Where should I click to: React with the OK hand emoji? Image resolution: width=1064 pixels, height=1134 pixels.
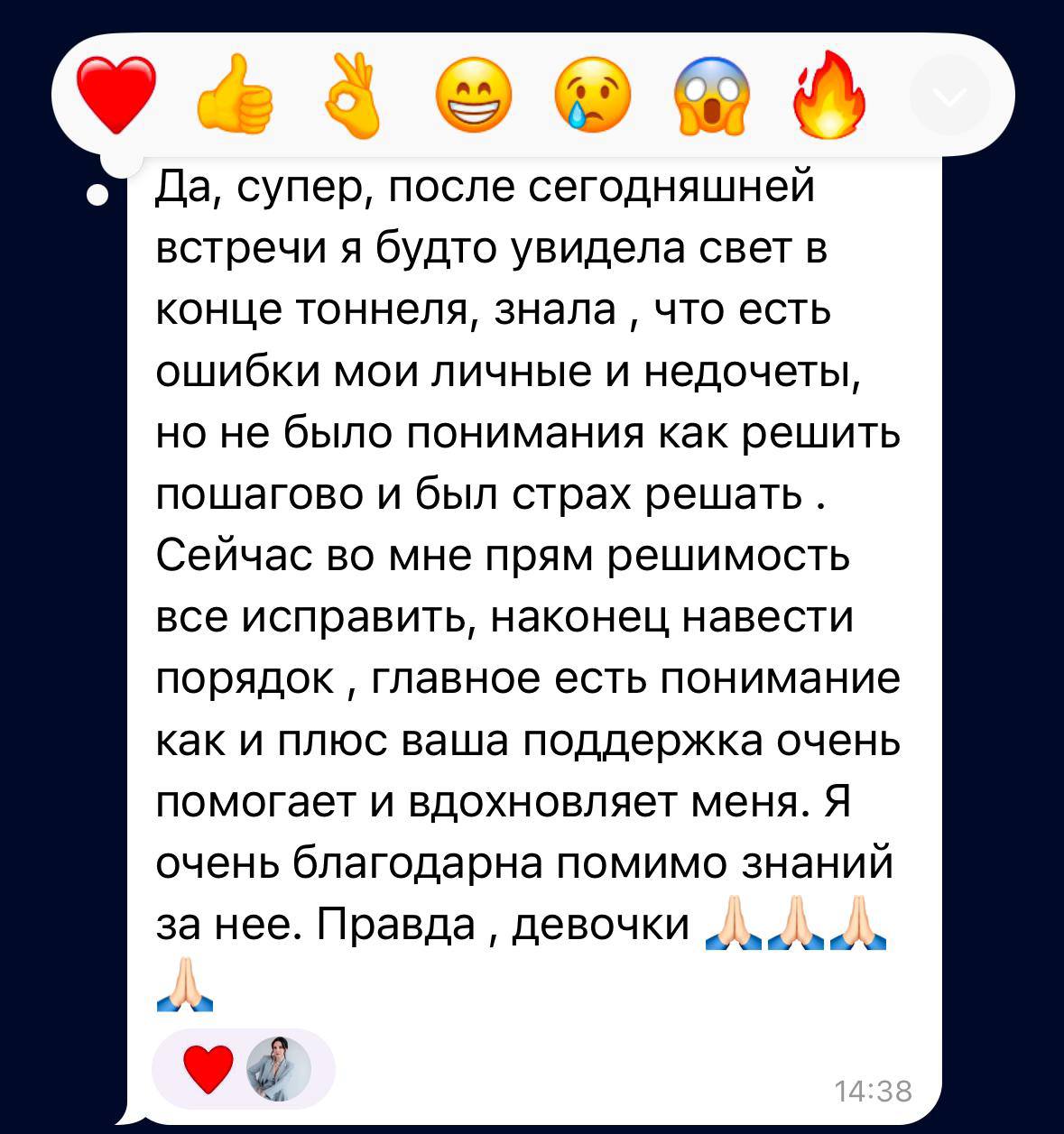coord(353,95)
